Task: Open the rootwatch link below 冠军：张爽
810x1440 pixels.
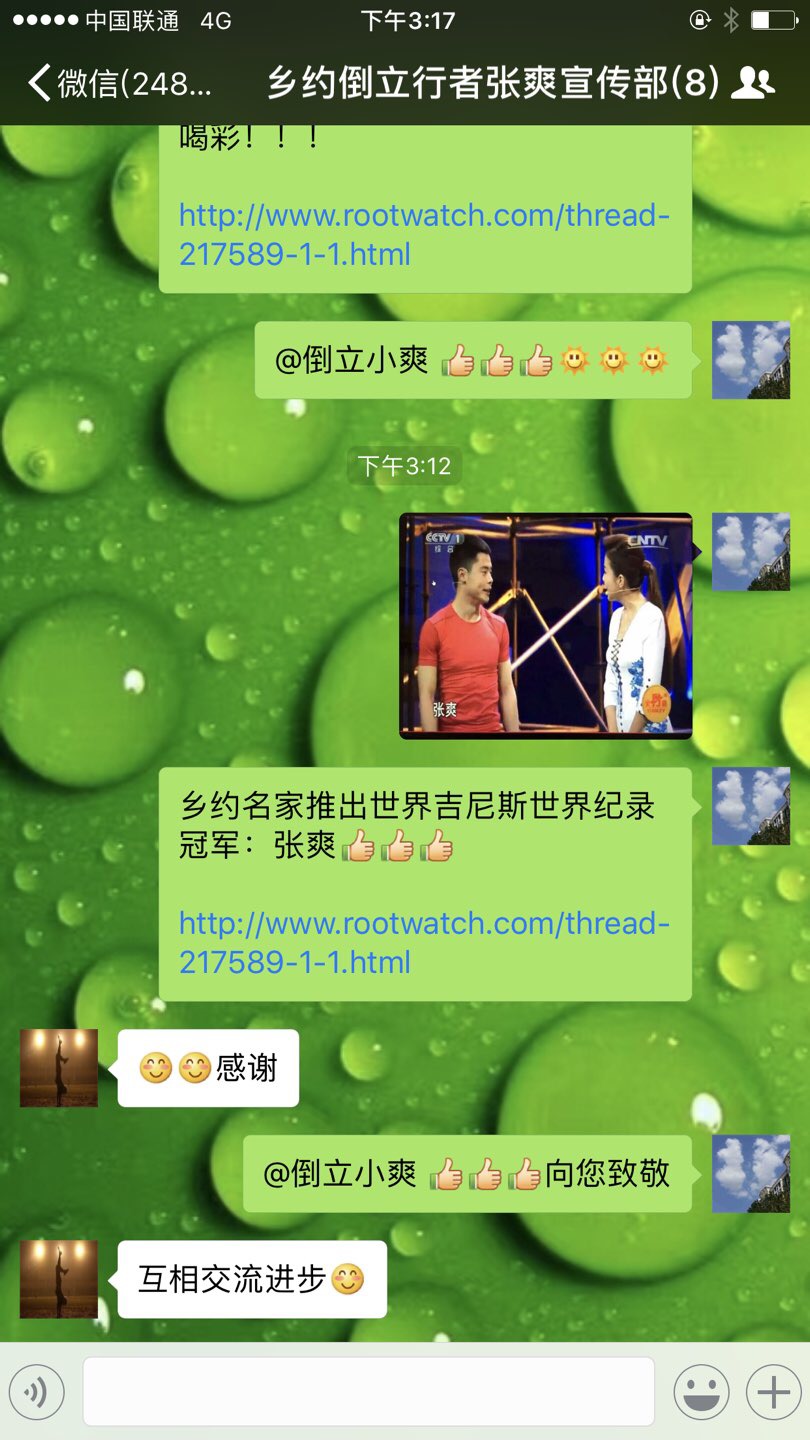Action: (x=424, y=942)
